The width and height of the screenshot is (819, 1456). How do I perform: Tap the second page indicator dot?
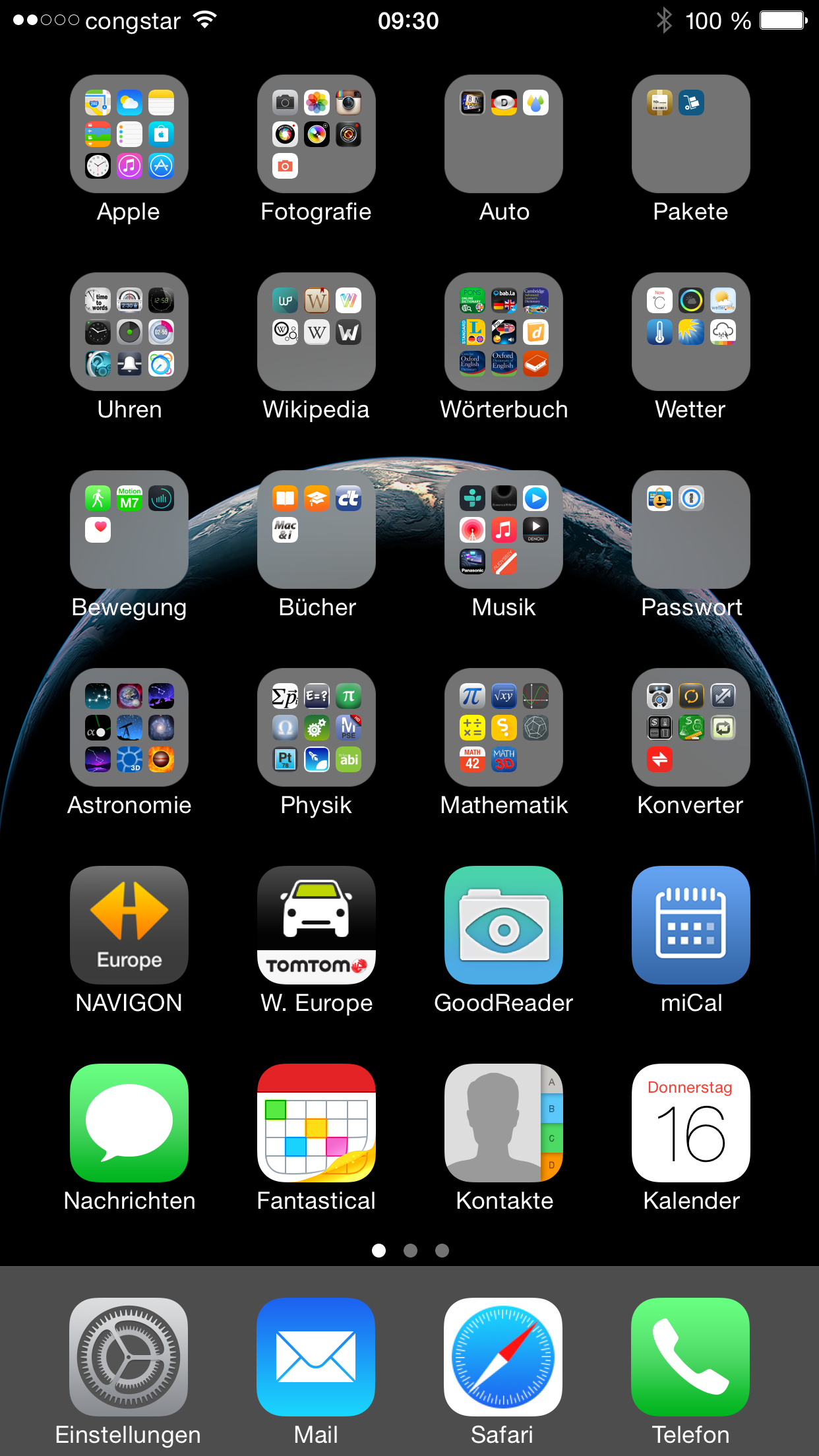pos(410,1250)
